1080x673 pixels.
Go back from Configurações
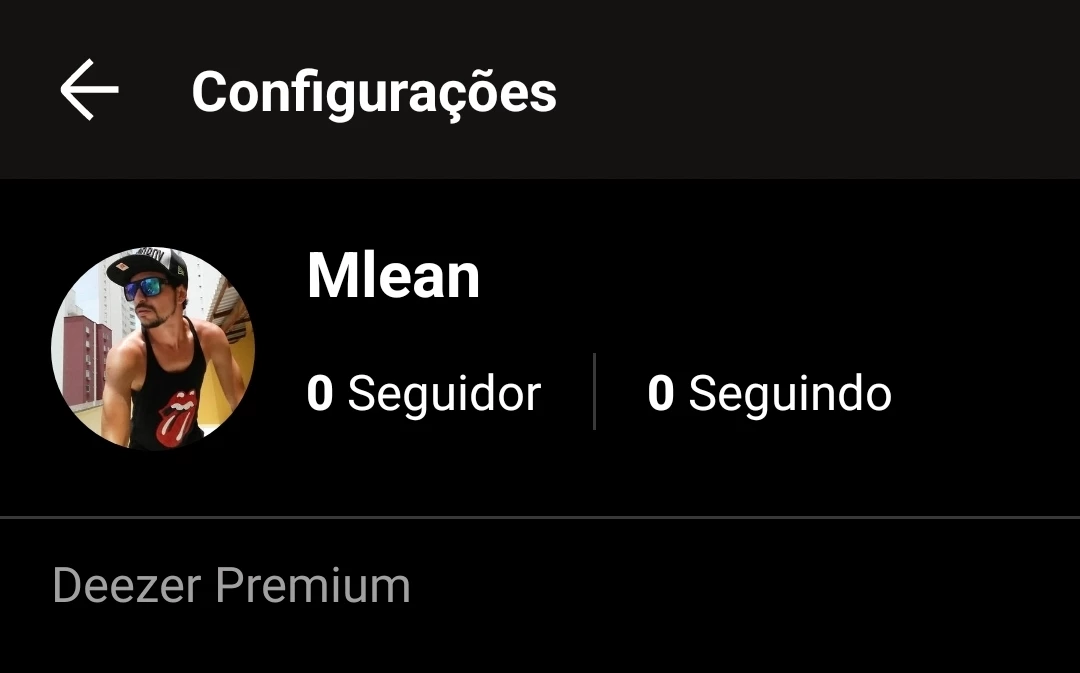click(x=89, y=90)
